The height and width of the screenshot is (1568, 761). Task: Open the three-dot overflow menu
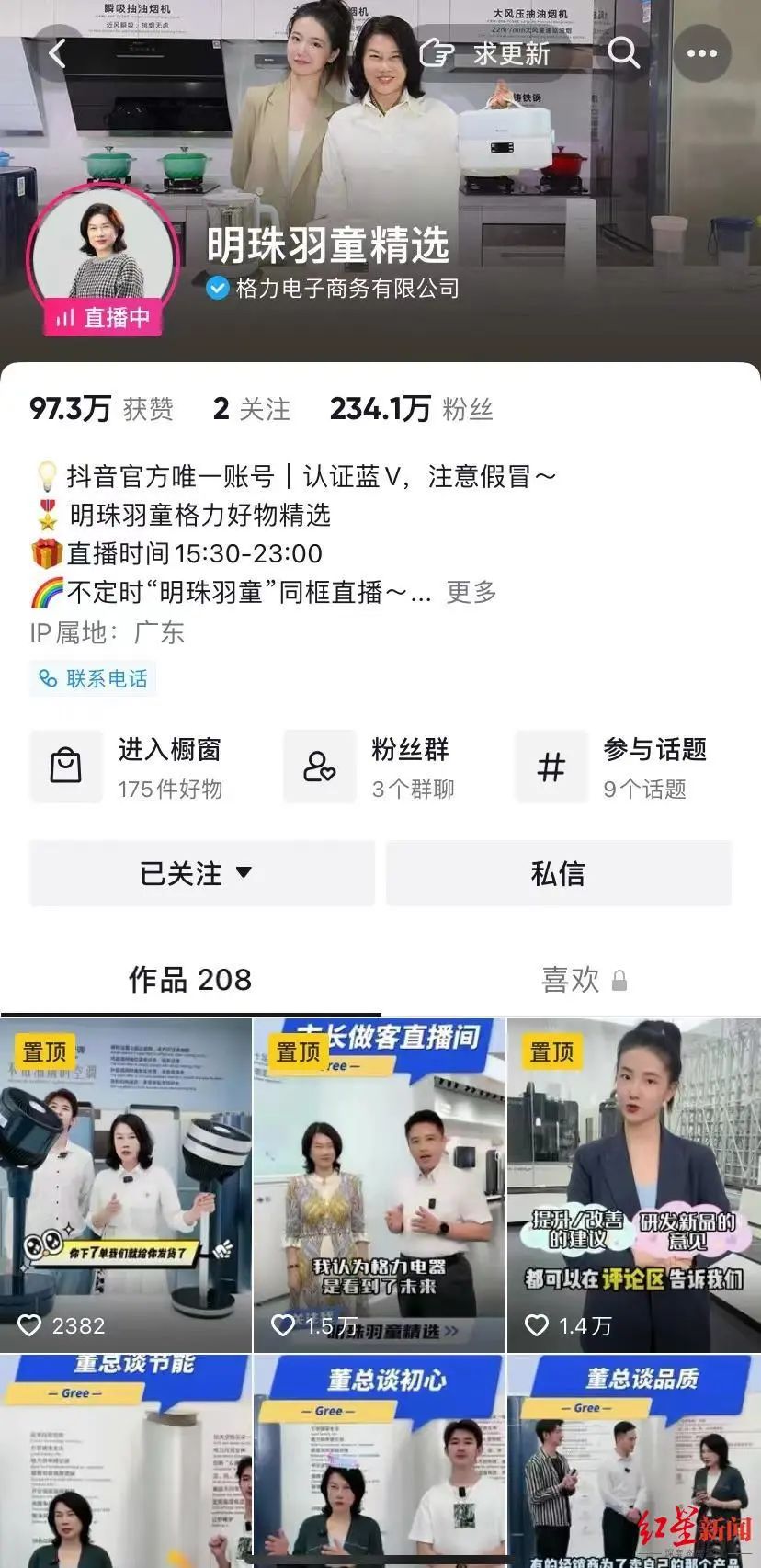click(x=702, y=53)
